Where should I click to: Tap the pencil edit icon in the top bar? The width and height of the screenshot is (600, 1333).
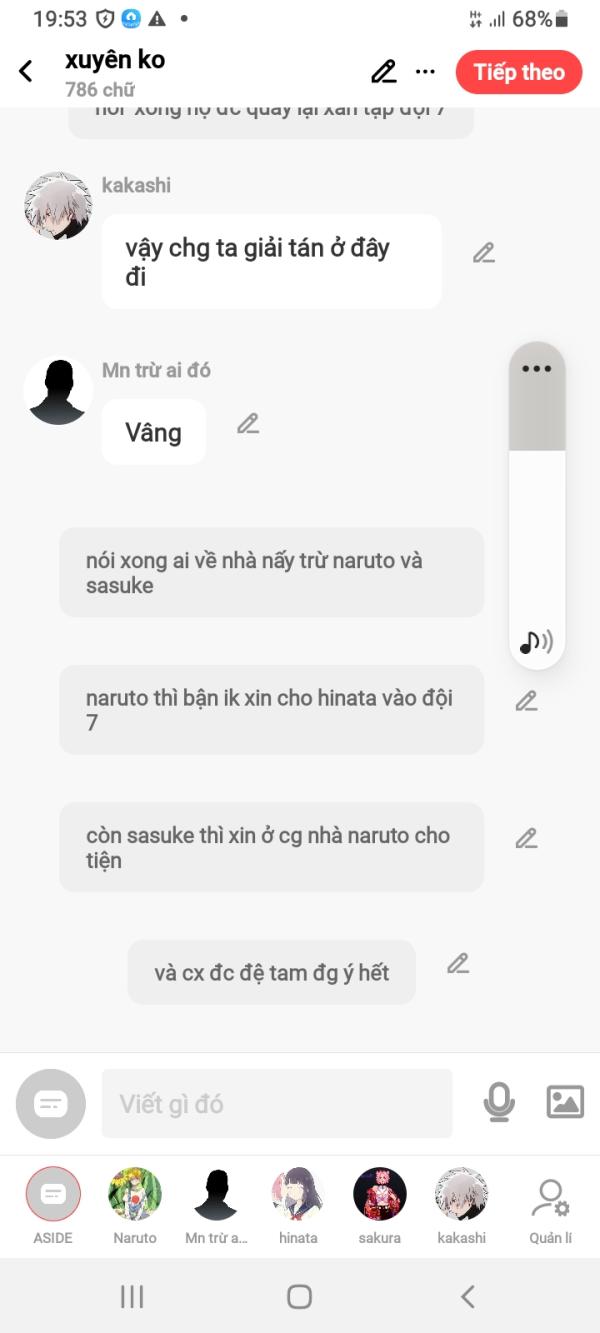tap(383, 72)
